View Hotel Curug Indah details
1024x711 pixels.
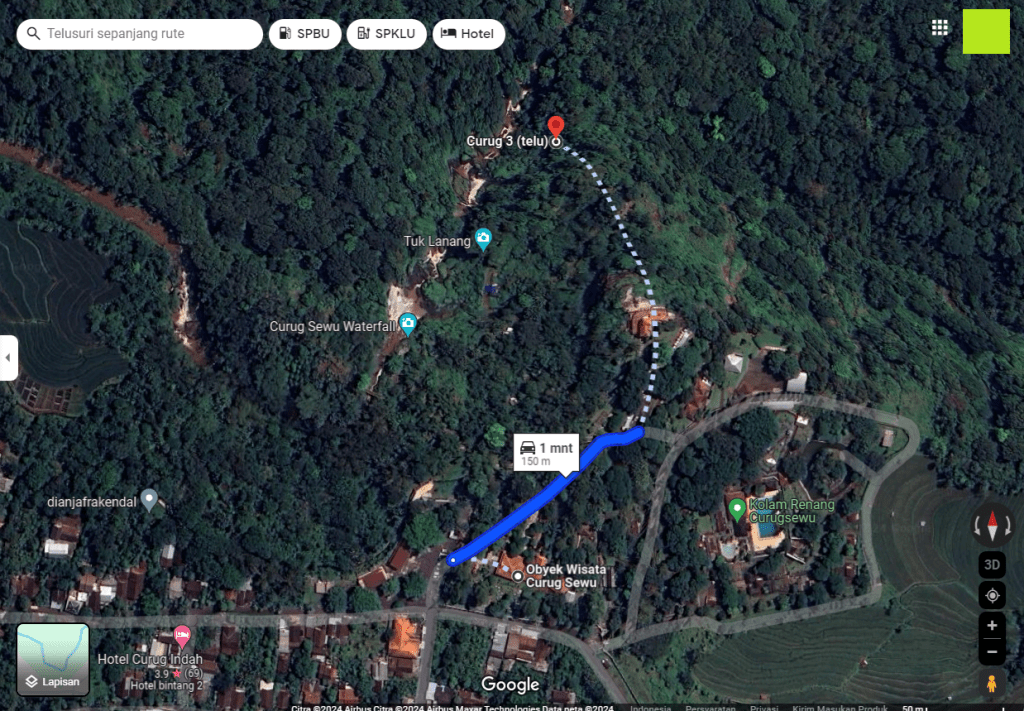[182, 635]
